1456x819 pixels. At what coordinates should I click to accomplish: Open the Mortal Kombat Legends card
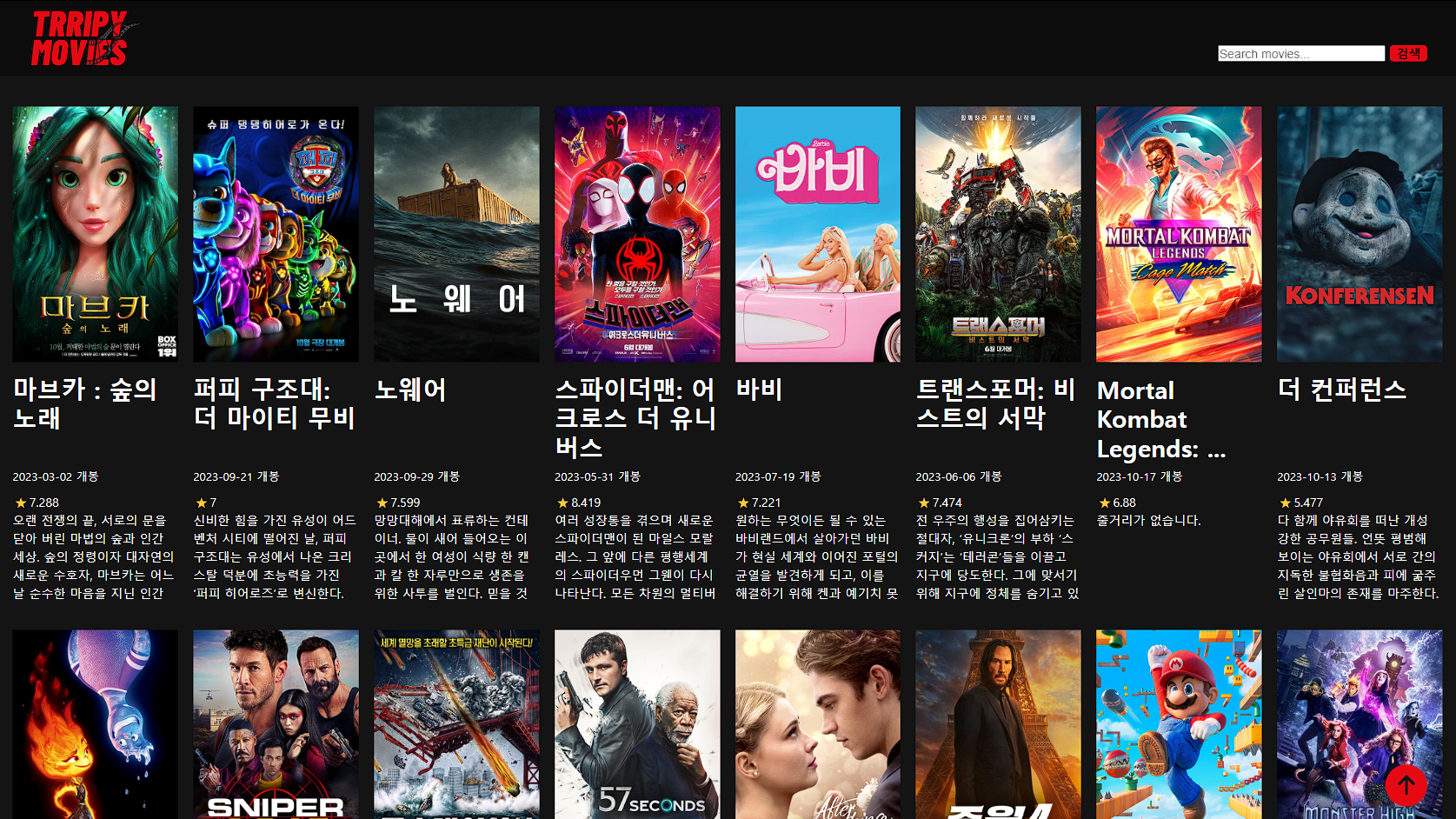coord(1179,234)
